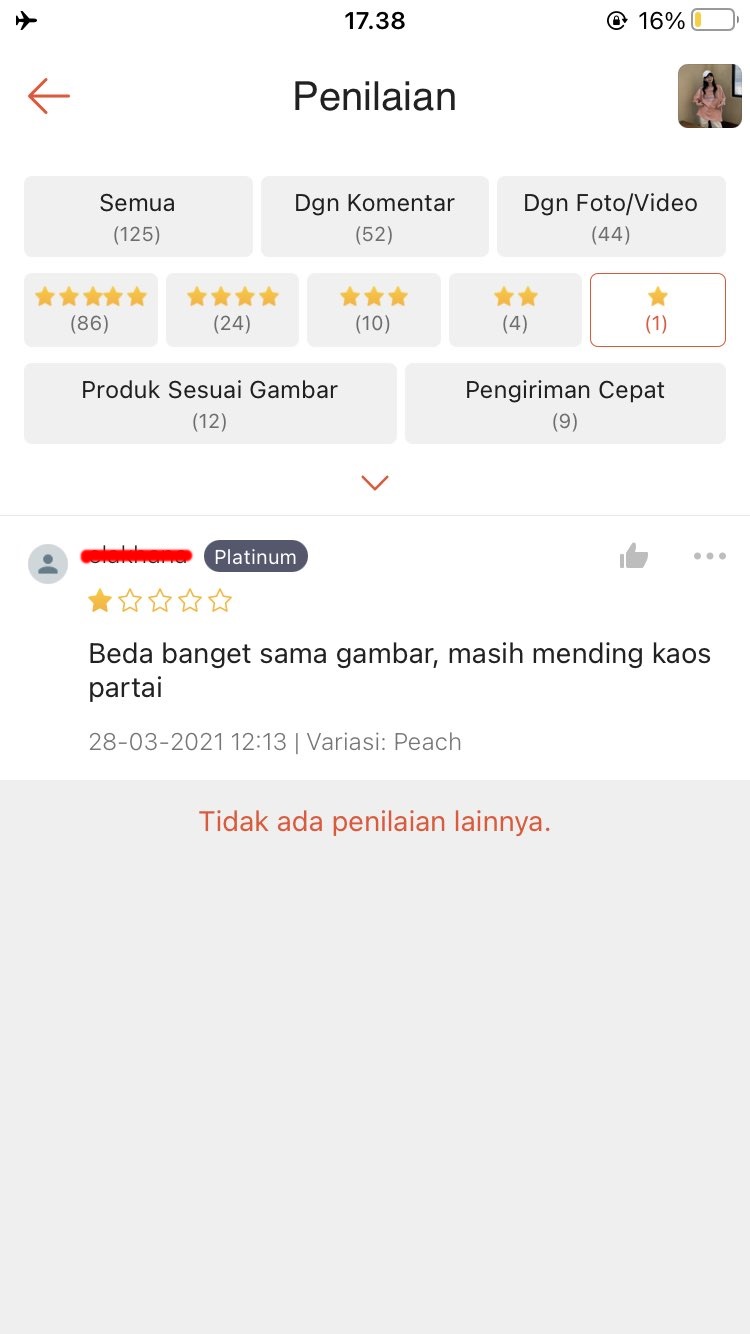Enable the 4-star reviews filter (24)
Image resolution: width=750 pixels, height=1334 pixels.
pos(232,310)
